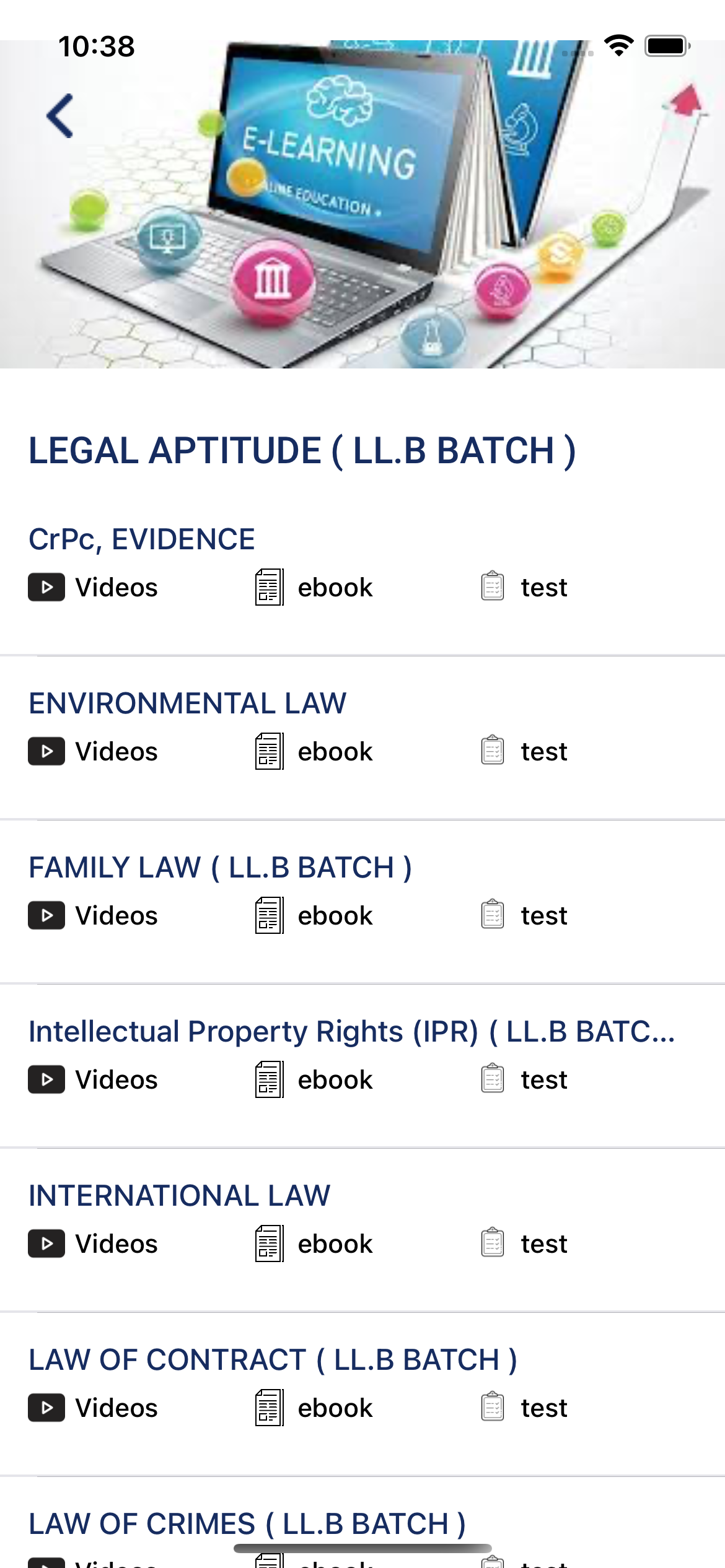The width and height of the screenshot is (725, 1568).
Task: Open Videos under CrPc, EVIDENCE
Action: point(93,587)
